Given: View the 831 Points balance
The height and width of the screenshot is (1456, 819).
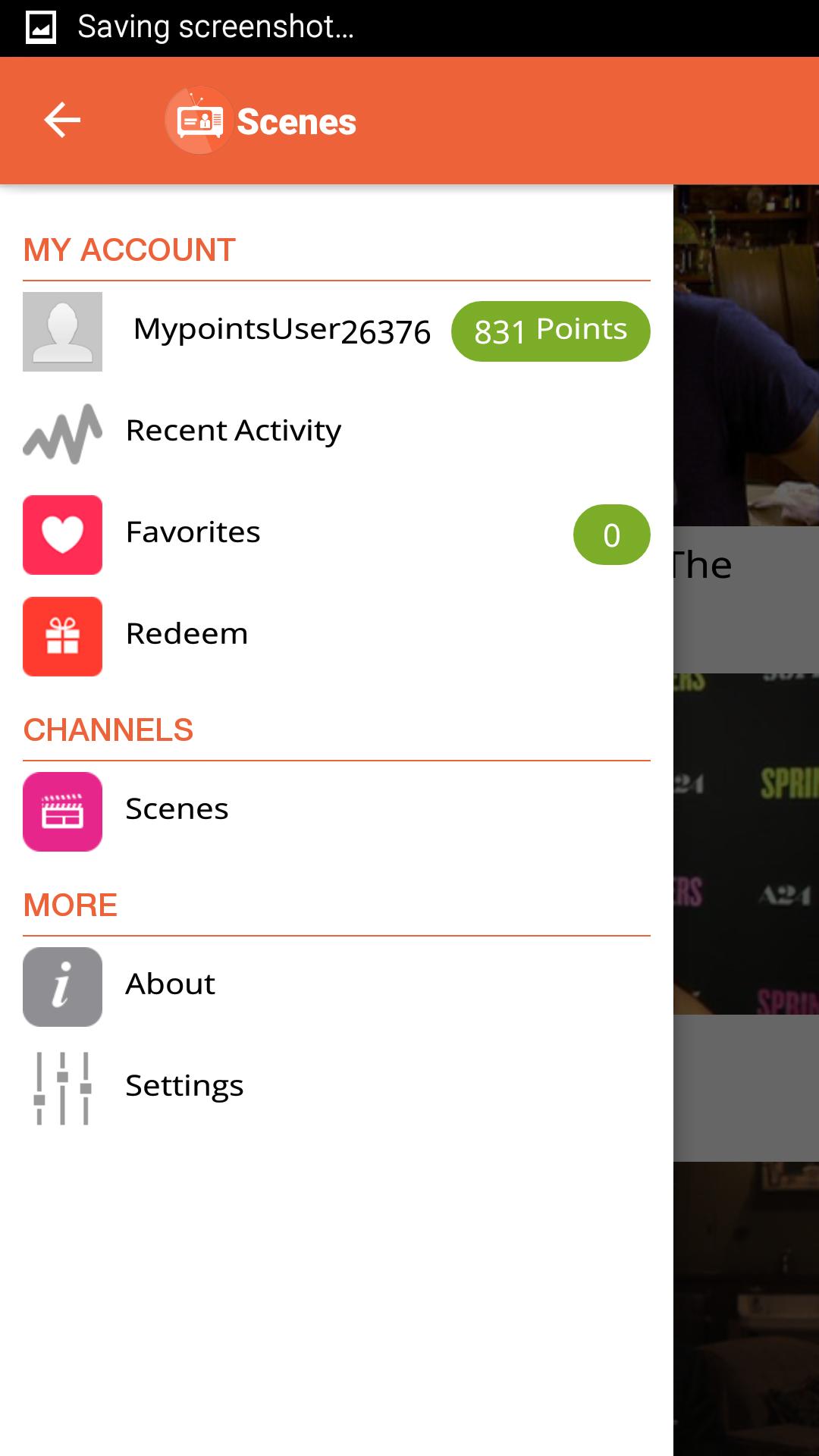Looking at the screenshot, I should 550,331.
